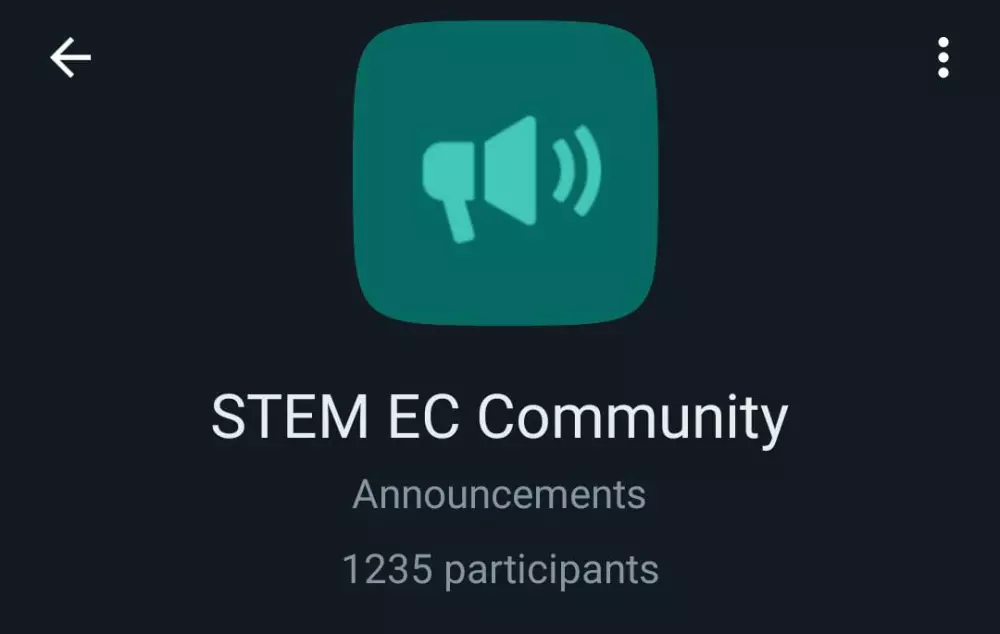Open the three-dot overflow menu
This screenshot has width=1000, height=634.
pyautogui.click(x=942, y=58)
